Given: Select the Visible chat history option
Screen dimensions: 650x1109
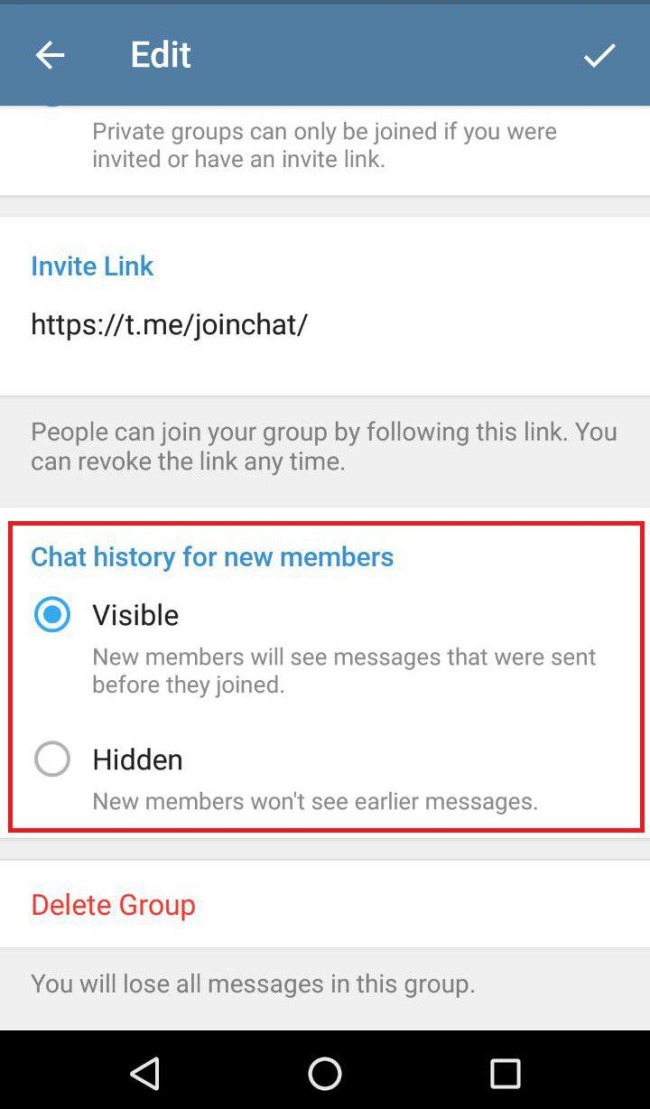Looking at the screenshot, I should (52, 614).
